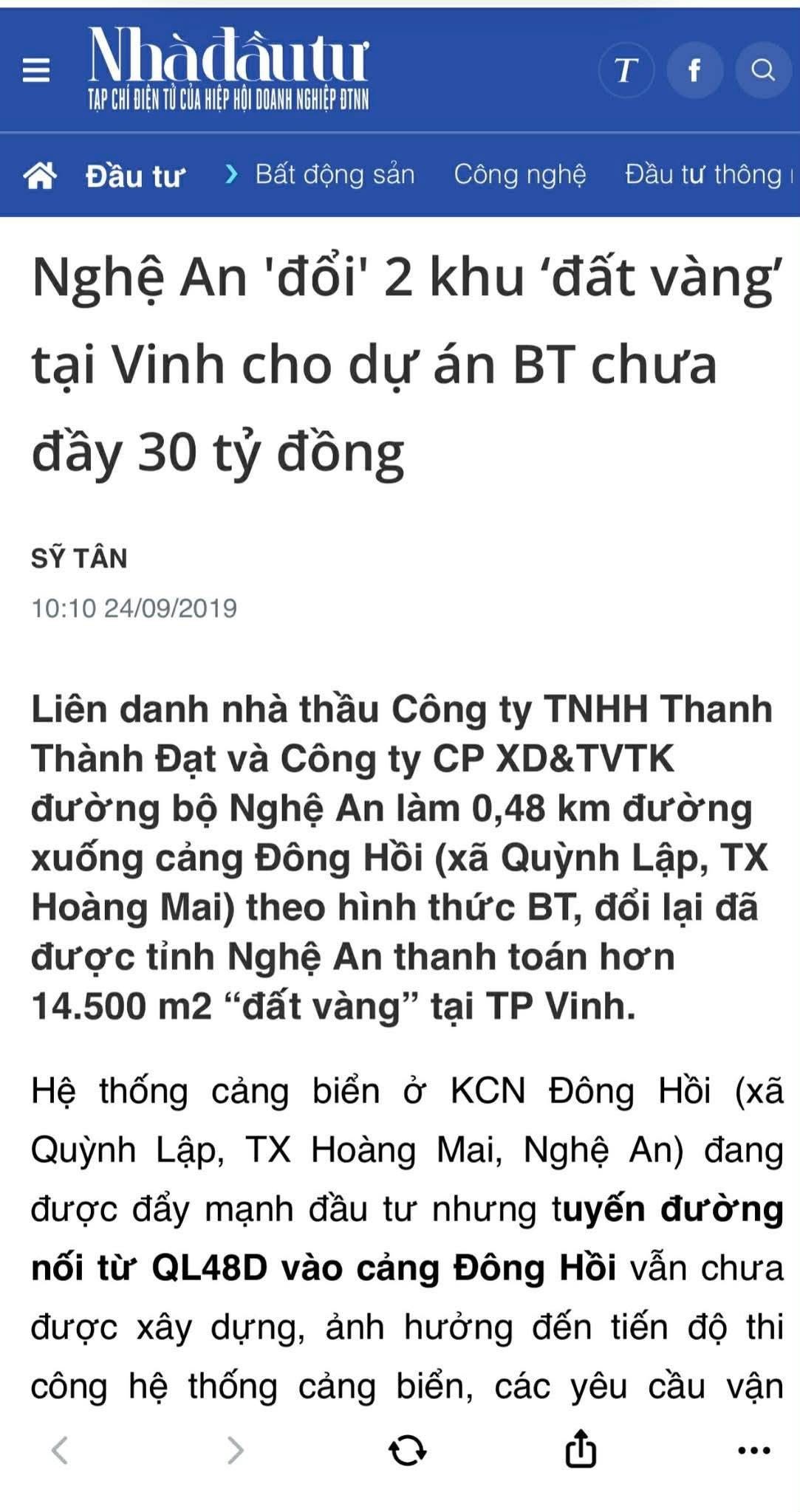The height and width of the screenshot is (1512, 800).
Task: Switch to Bất động sản category
Action: click(x=335, y=174)
